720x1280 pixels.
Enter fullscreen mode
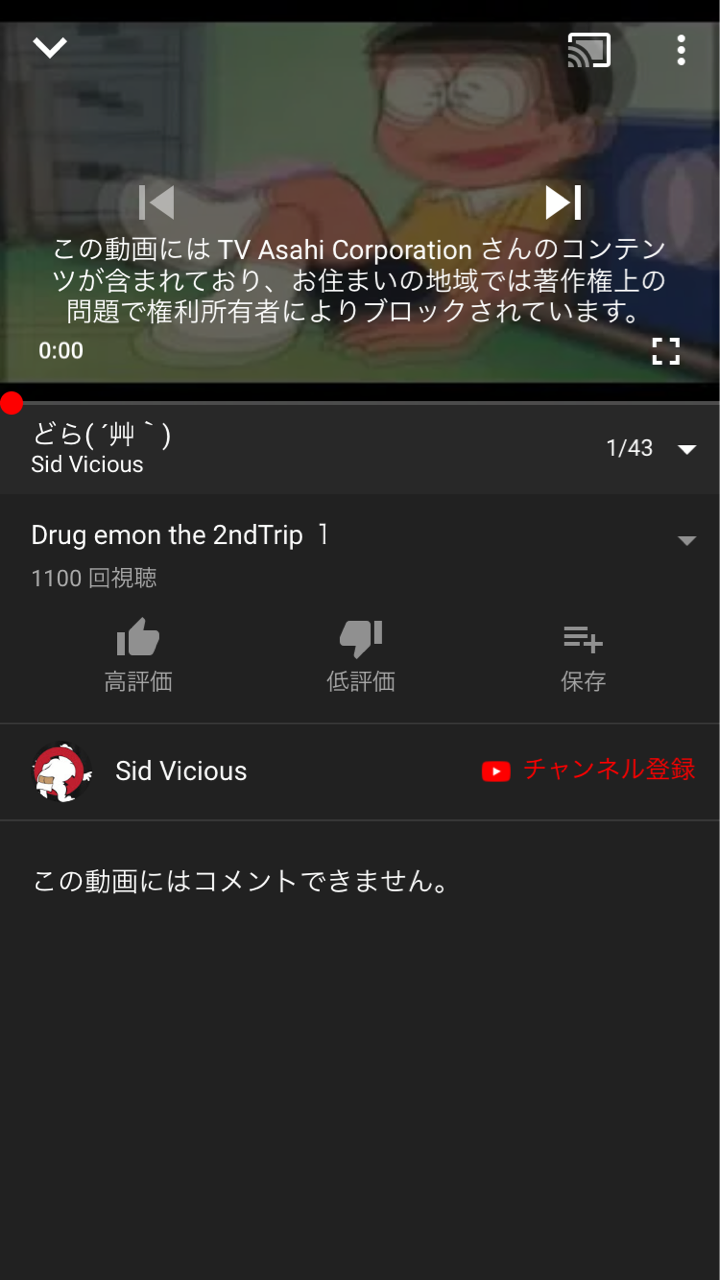point(665,351)
